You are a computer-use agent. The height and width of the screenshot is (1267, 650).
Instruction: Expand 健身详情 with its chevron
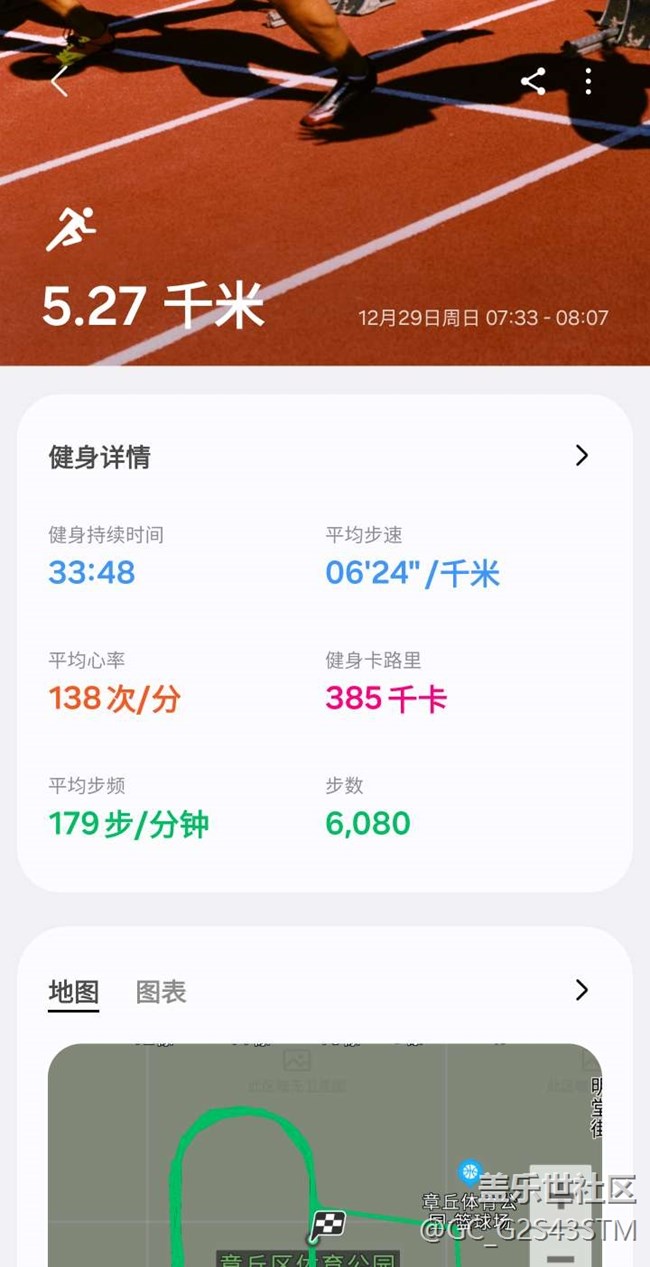pyautogui.click(x=582, y=456)
